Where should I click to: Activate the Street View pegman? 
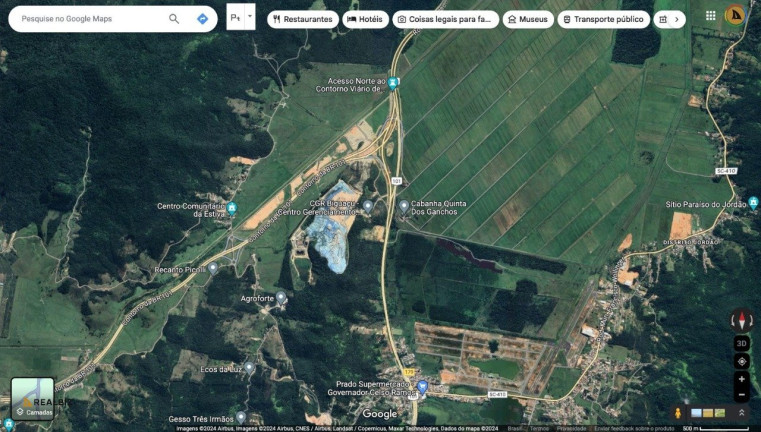tap(678, 412)
